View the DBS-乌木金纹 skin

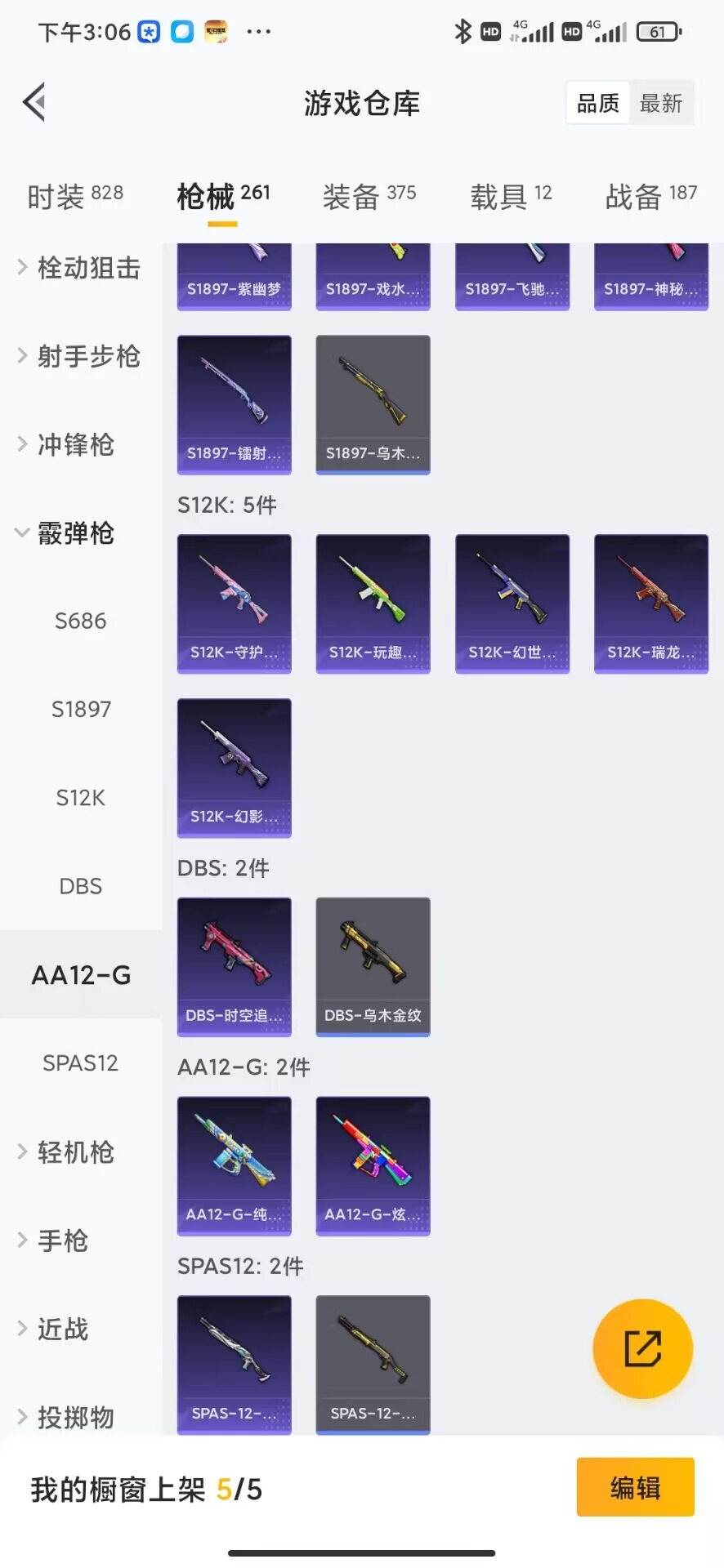pos(373,966)
